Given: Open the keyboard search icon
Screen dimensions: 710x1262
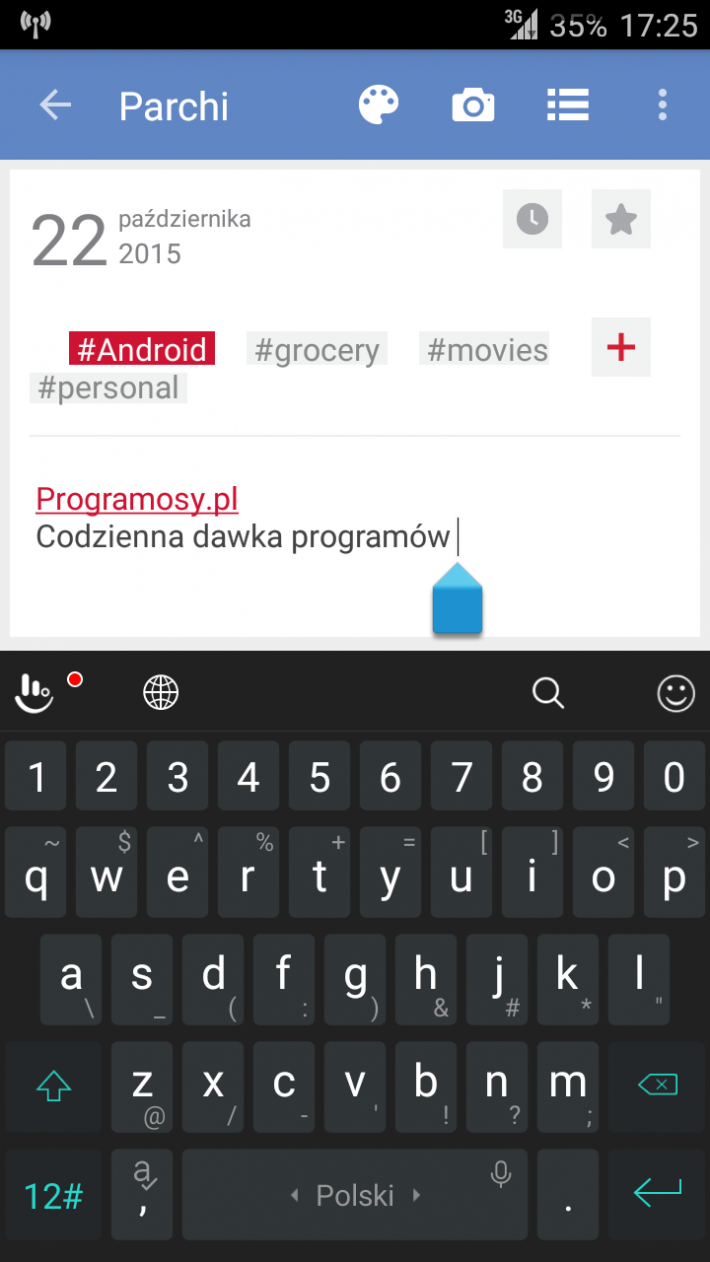Looking at the screenshot, I should tap(548, 692).
